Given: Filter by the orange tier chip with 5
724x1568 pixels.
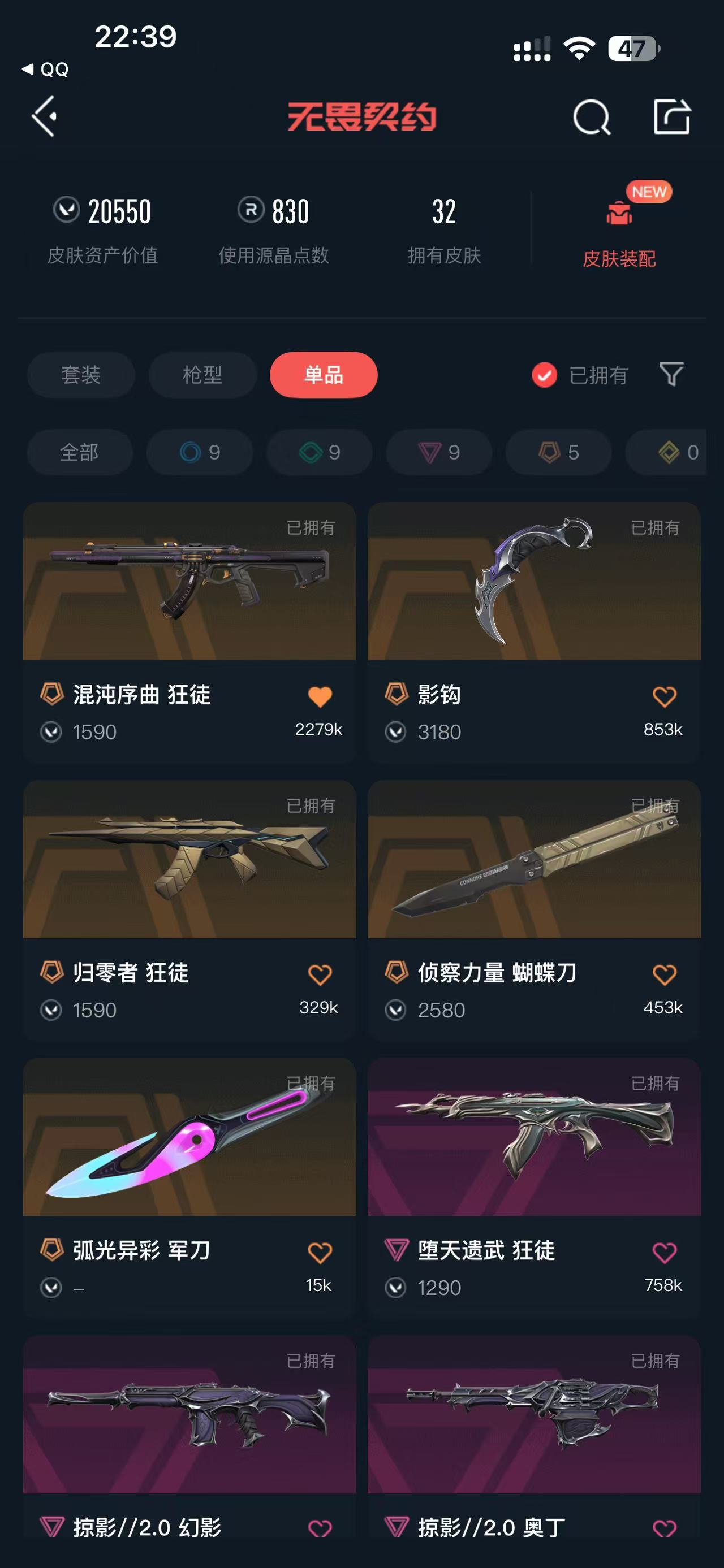Looking at the screenshot, I should (x=558, y=452).
